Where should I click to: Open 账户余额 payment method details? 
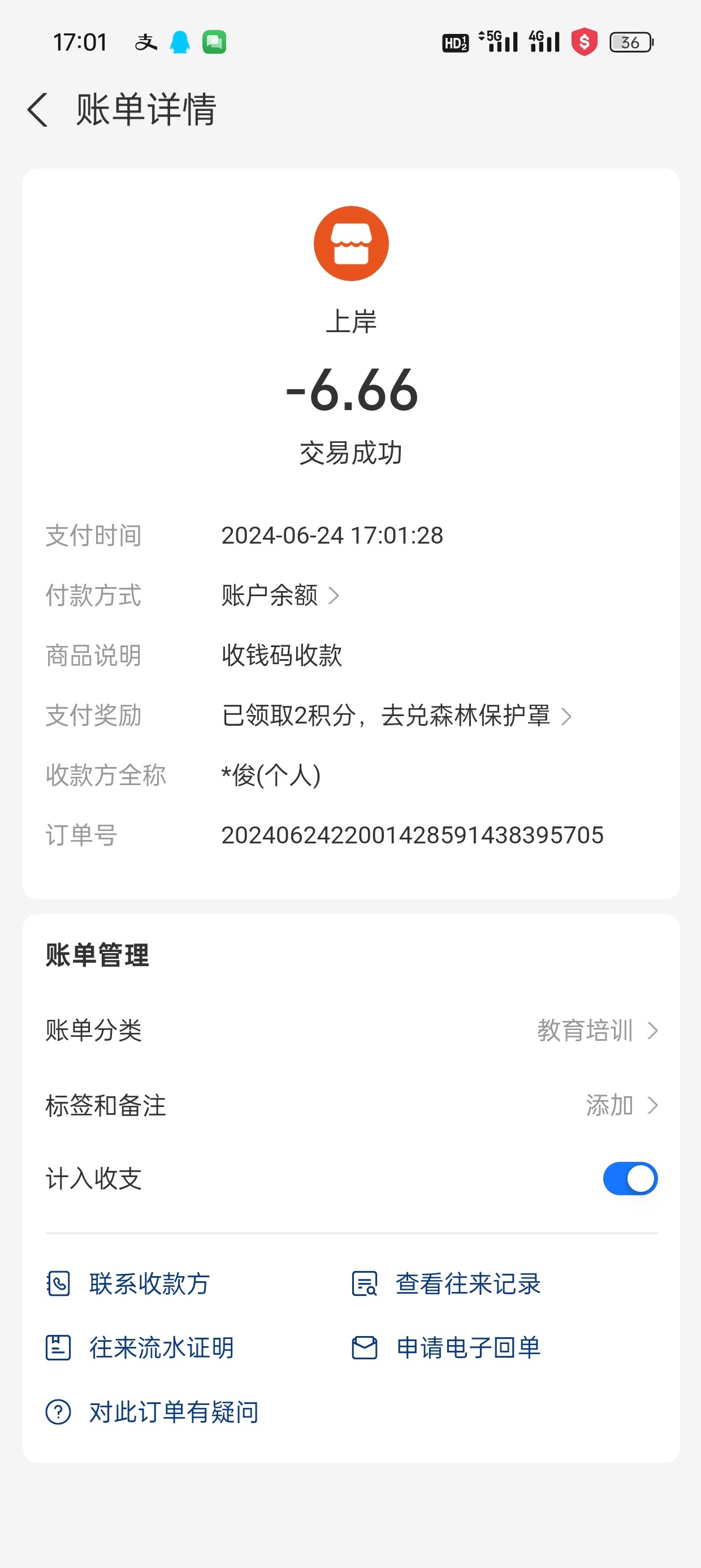point(280,595)
